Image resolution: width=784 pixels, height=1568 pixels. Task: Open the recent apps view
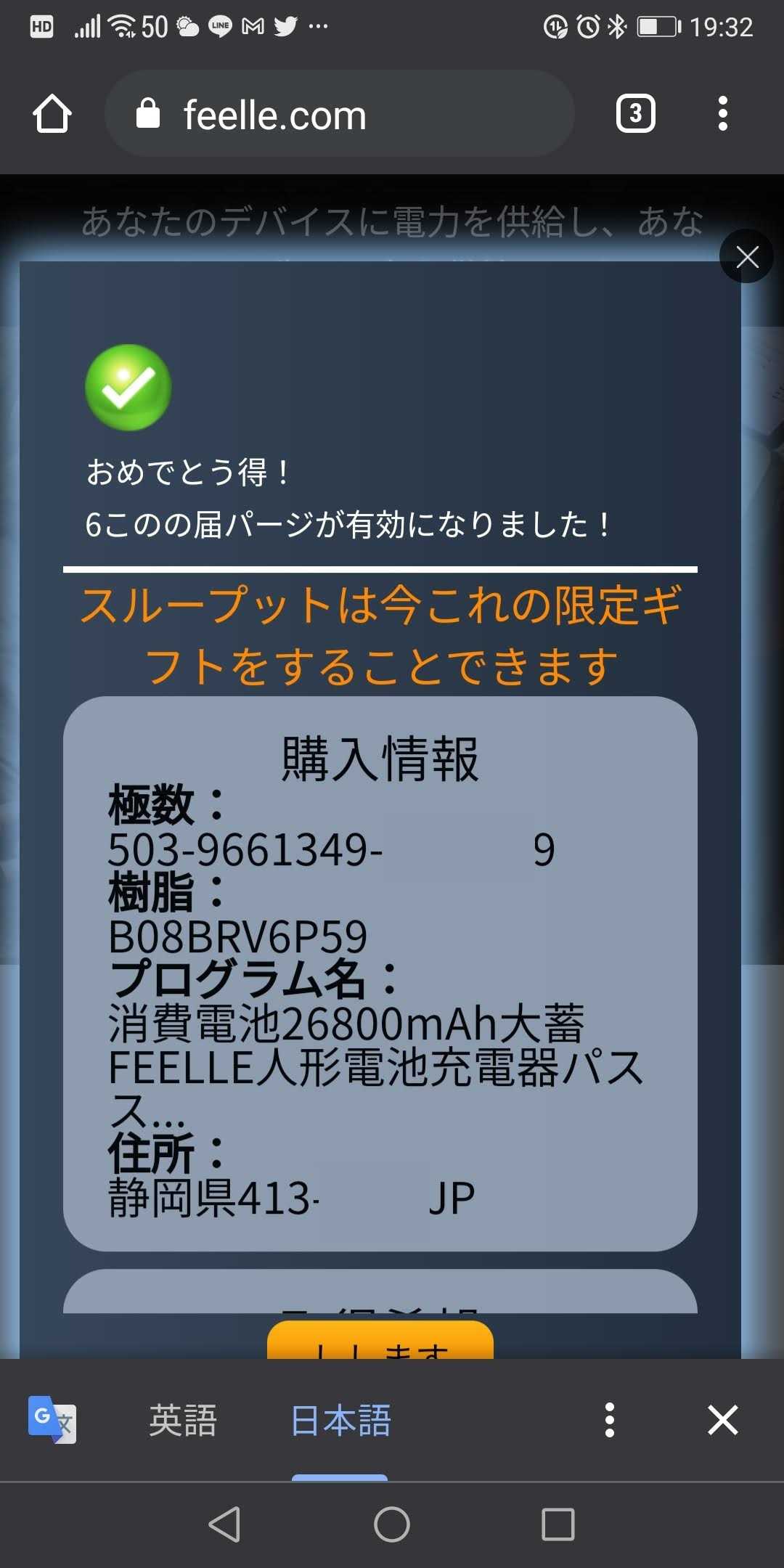tap(558, 1524)
